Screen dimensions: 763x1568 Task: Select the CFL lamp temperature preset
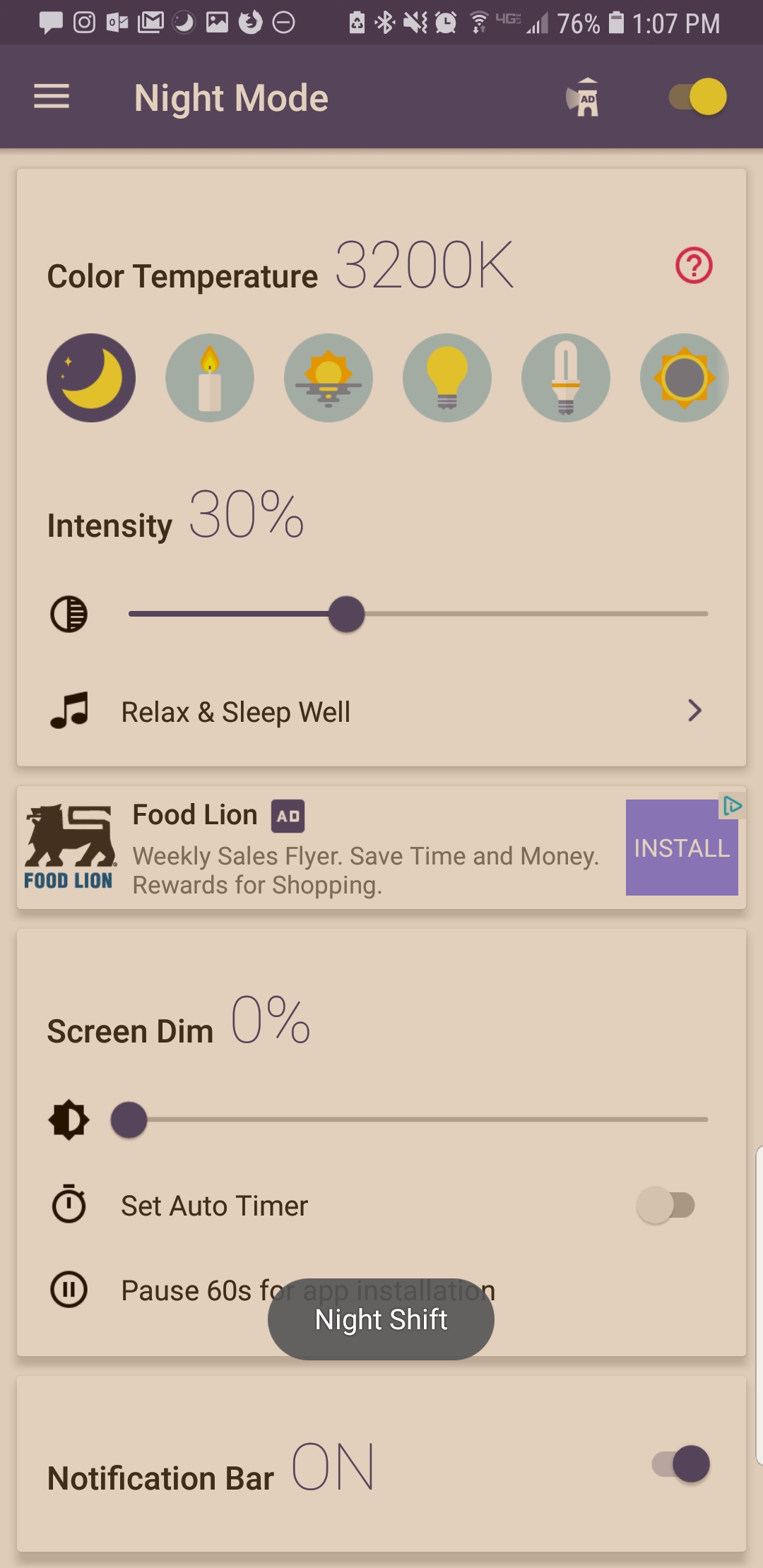click(565, 378)
